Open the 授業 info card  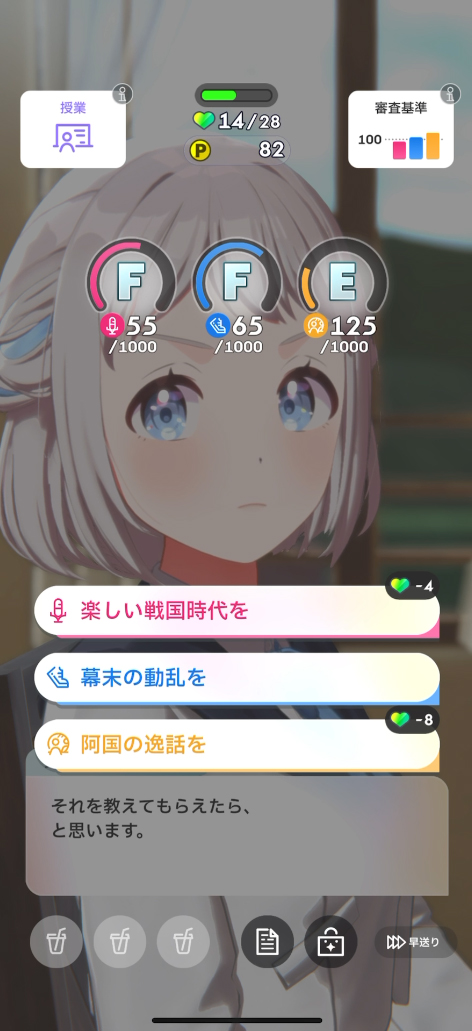73,129
